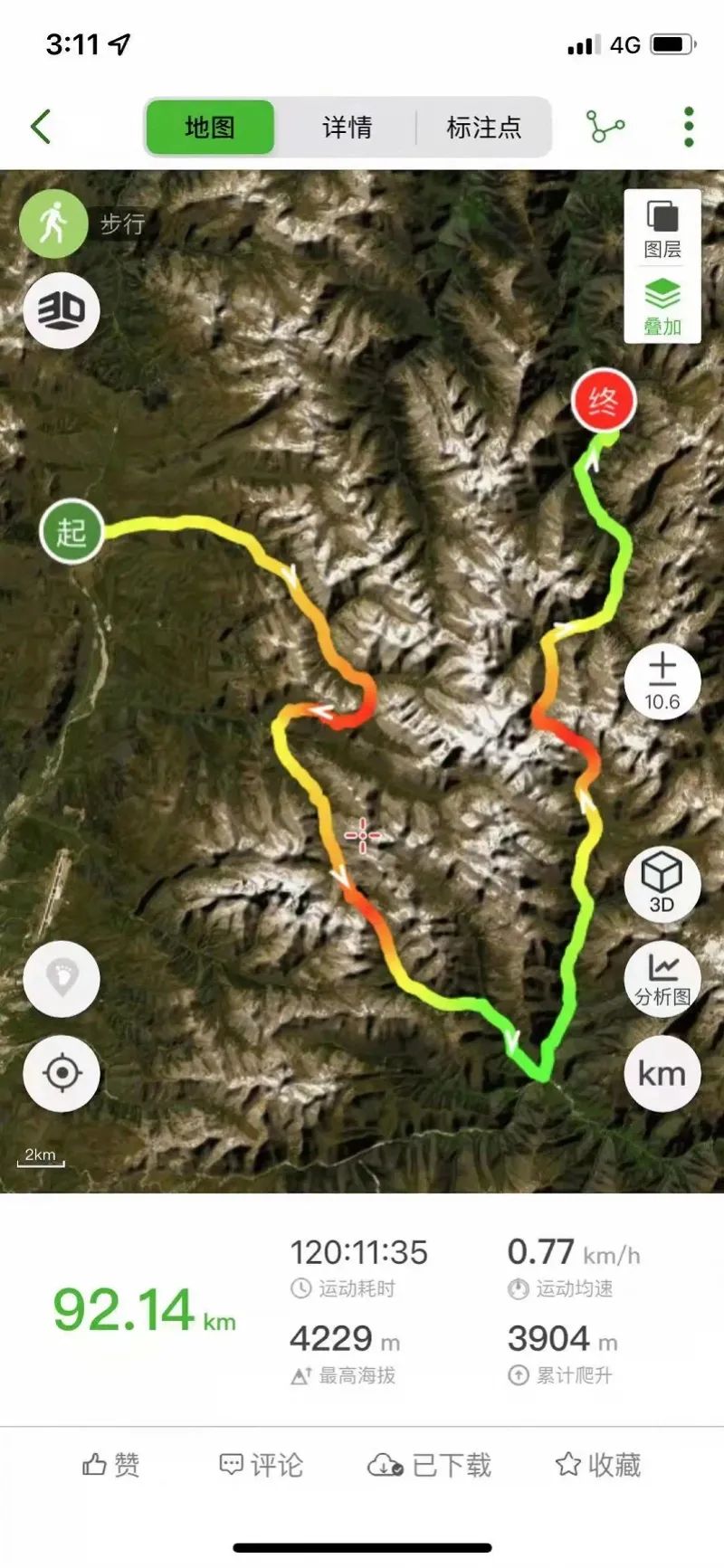Screen dimensions: 724x1568
Task: Tap the 已下载 download button
Action: [x=430, y=1465]
